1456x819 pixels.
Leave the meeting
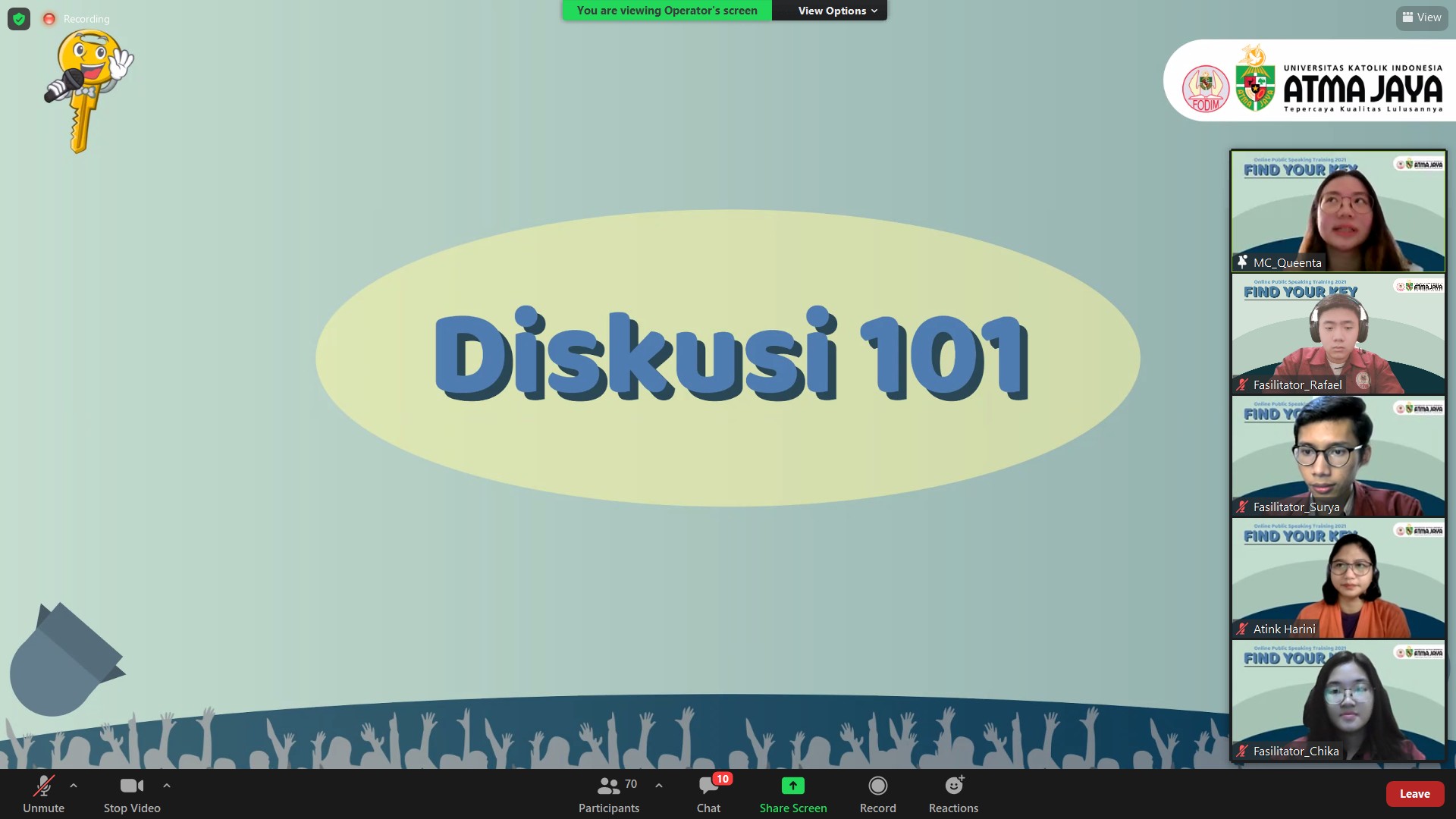(1414, 793)
